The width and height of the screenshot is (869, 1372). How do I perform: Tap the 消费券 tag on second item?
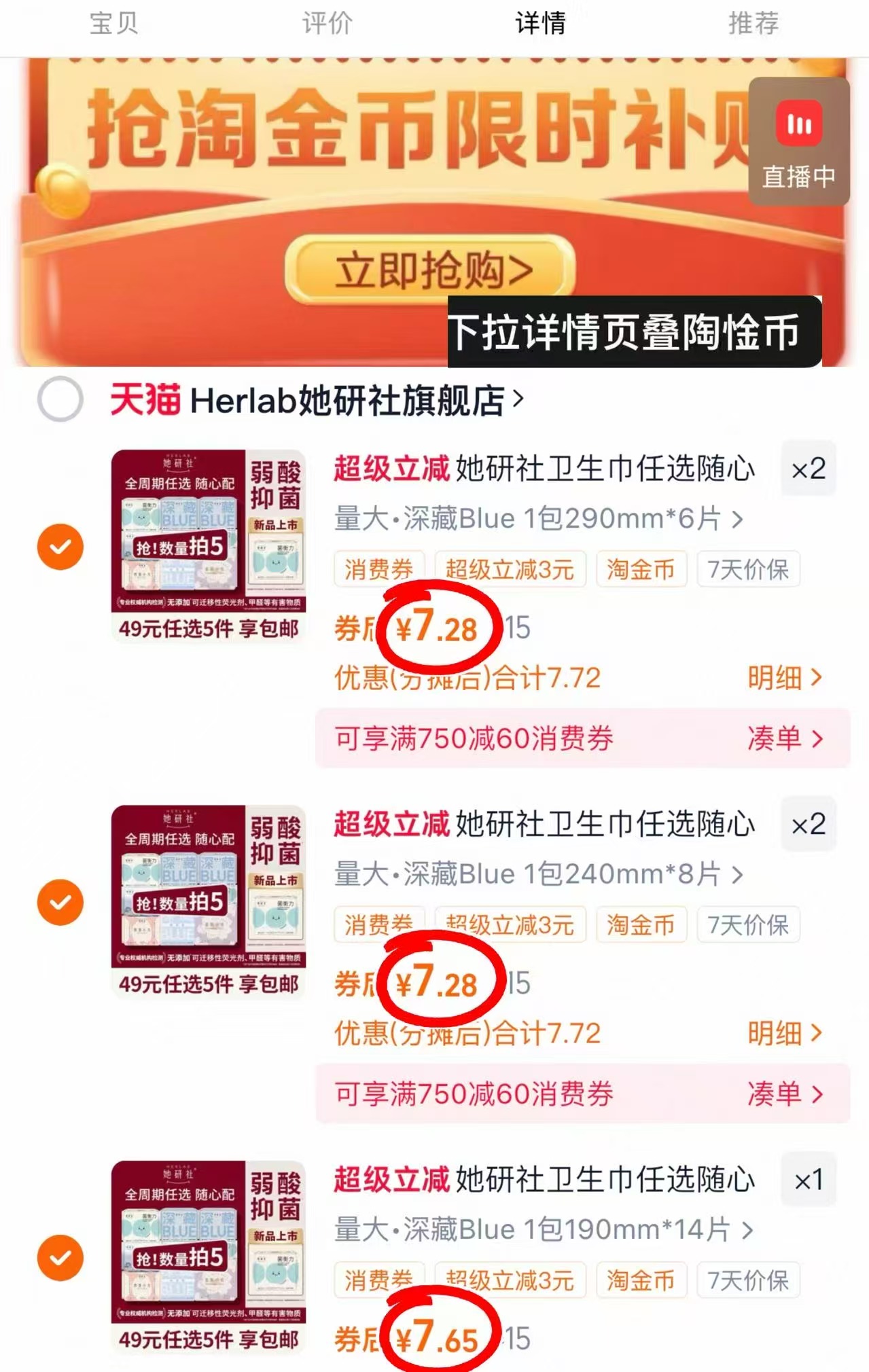coord(378,924)
